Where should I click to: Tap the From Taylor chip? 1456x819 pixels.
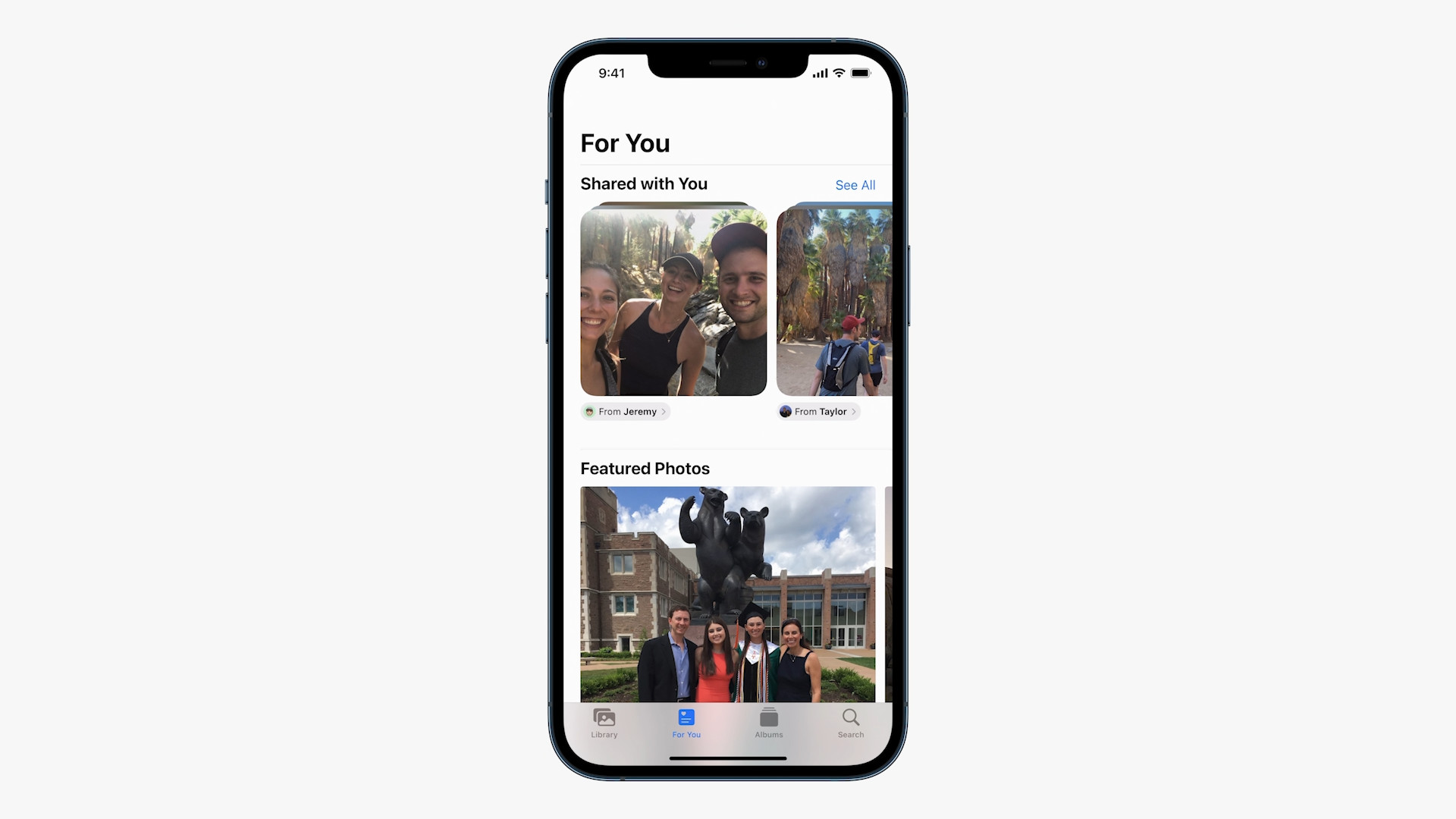click(x=819, y=412)
